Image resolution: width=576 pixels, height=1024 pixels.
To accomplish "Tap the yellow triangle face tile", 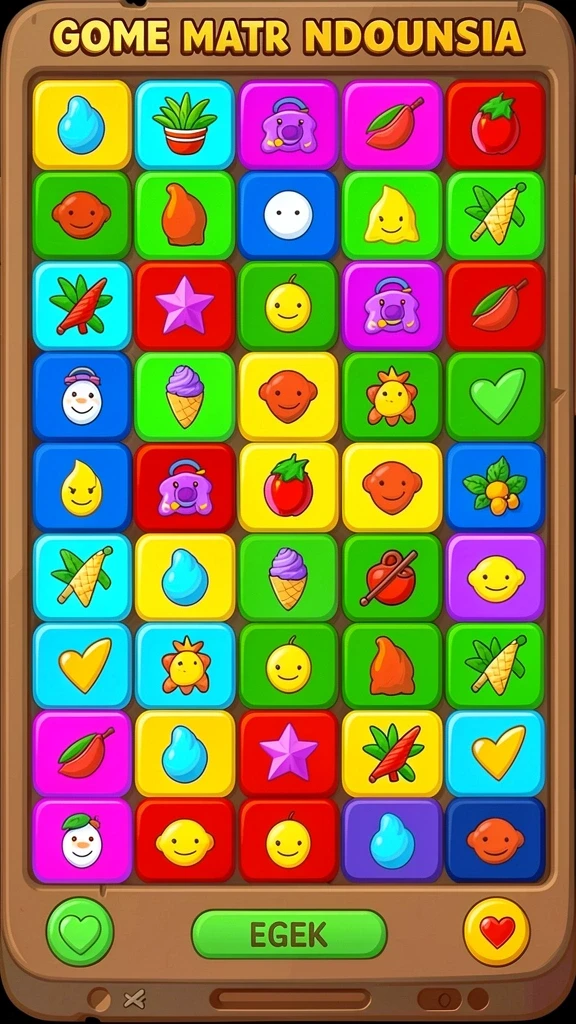I will click(x=391, y=215).
